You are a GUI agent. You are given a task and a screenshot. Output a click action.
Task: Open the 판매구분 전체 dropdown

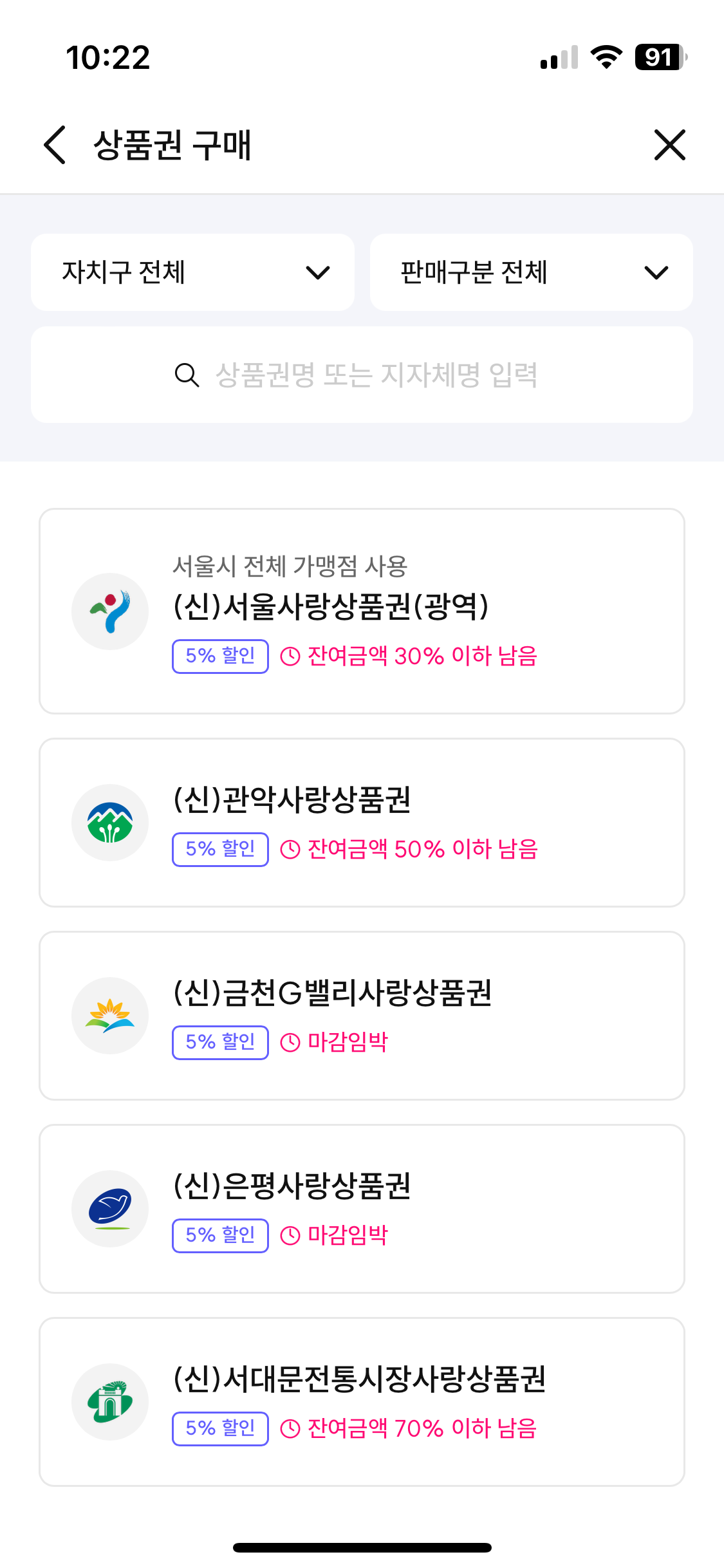click(531, 272)
